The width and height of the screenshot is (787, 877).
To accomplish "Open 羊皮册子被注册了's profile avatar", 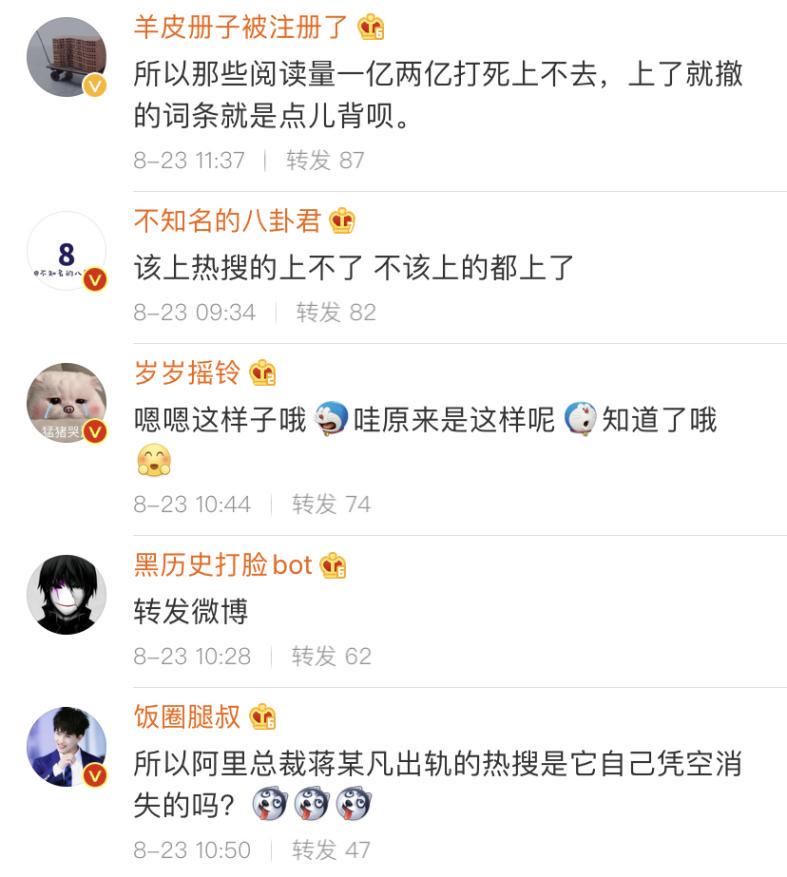I will [66, 57].
